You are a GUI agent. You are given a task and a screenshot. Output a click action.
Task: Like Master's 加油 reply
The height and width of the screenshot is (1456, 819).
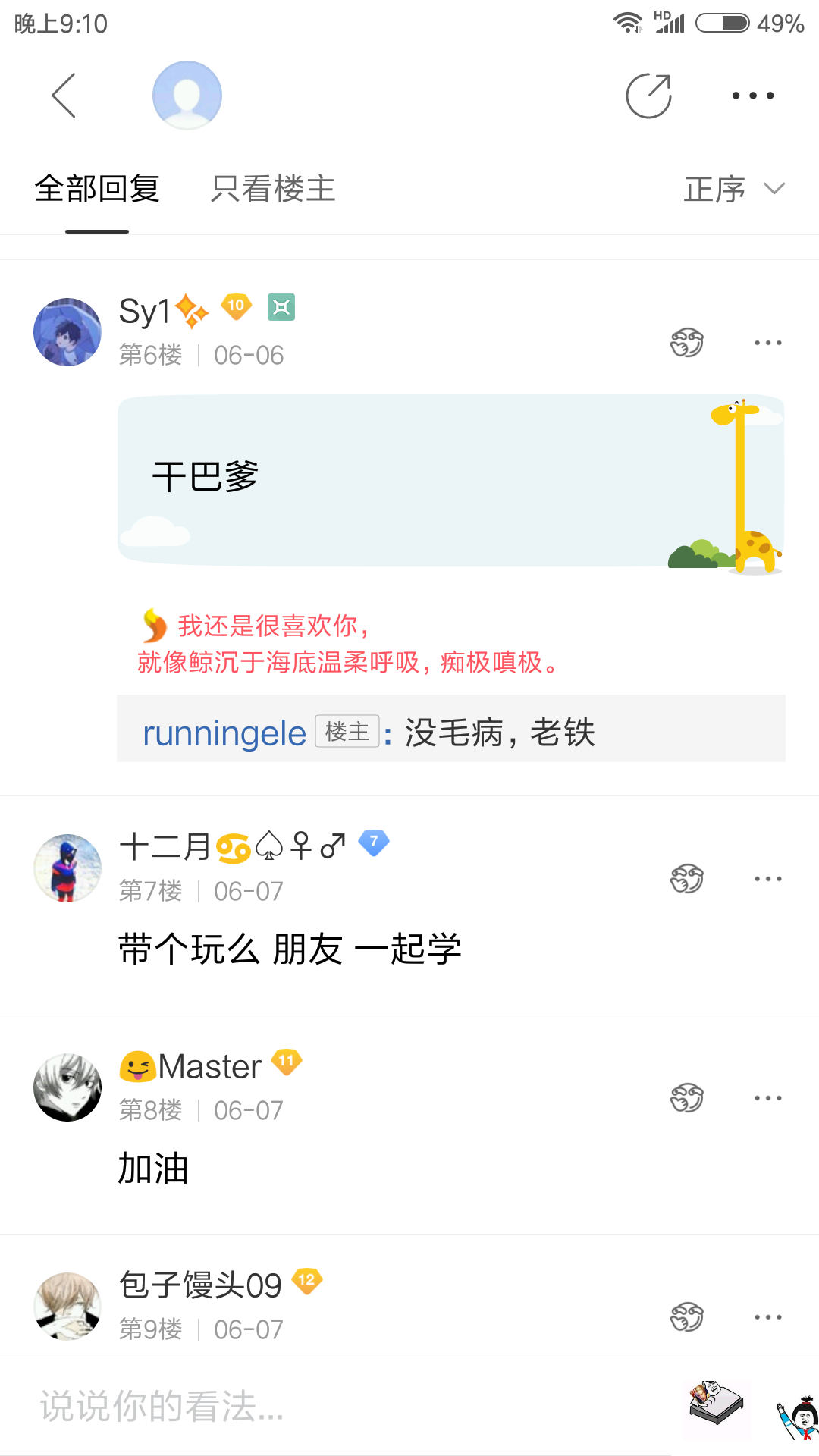pos(686,1098)
